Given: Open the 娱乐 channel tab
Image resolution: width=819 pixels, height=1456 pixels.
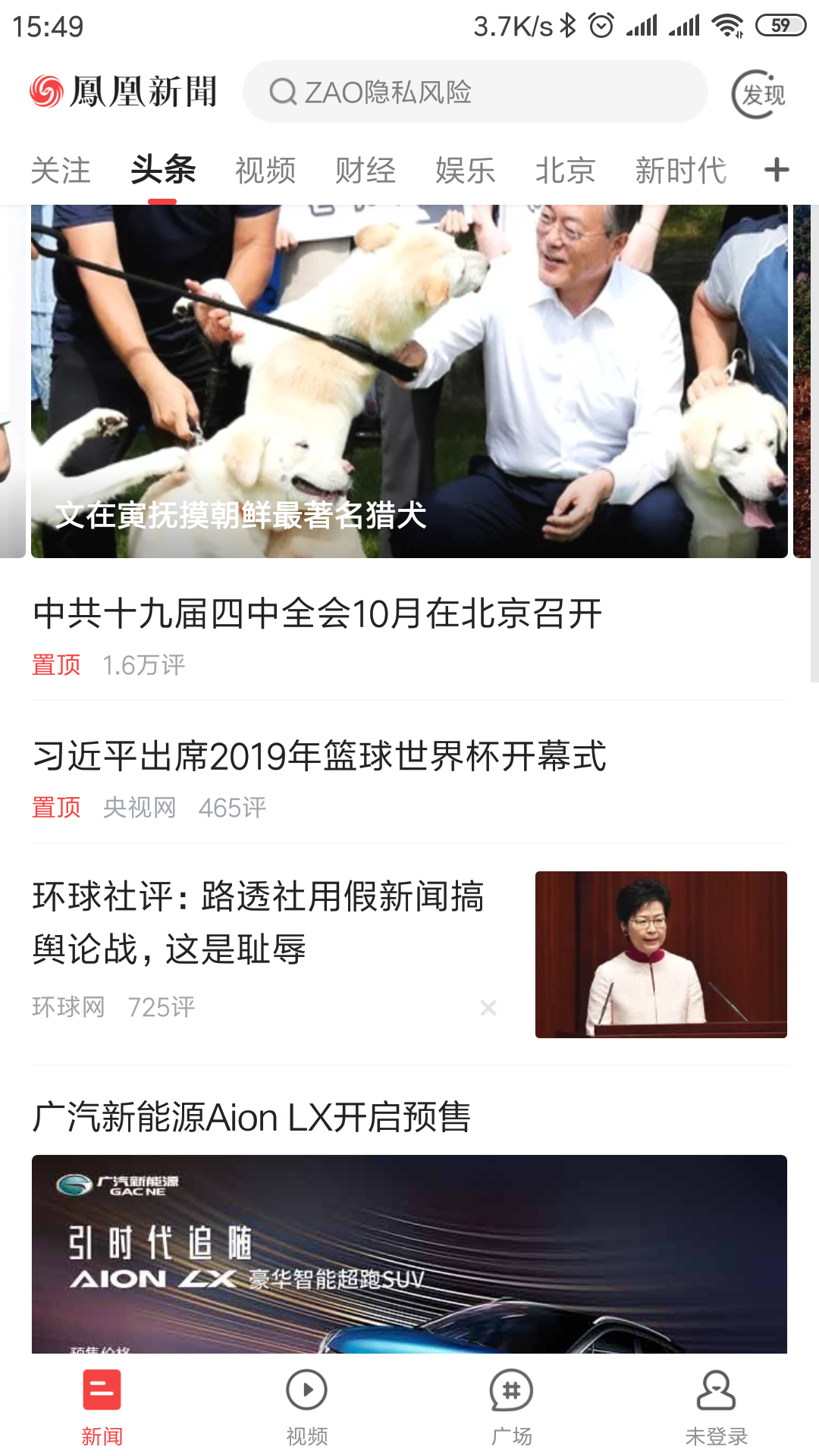Looking at the screenshot, I should click(465, 170).
